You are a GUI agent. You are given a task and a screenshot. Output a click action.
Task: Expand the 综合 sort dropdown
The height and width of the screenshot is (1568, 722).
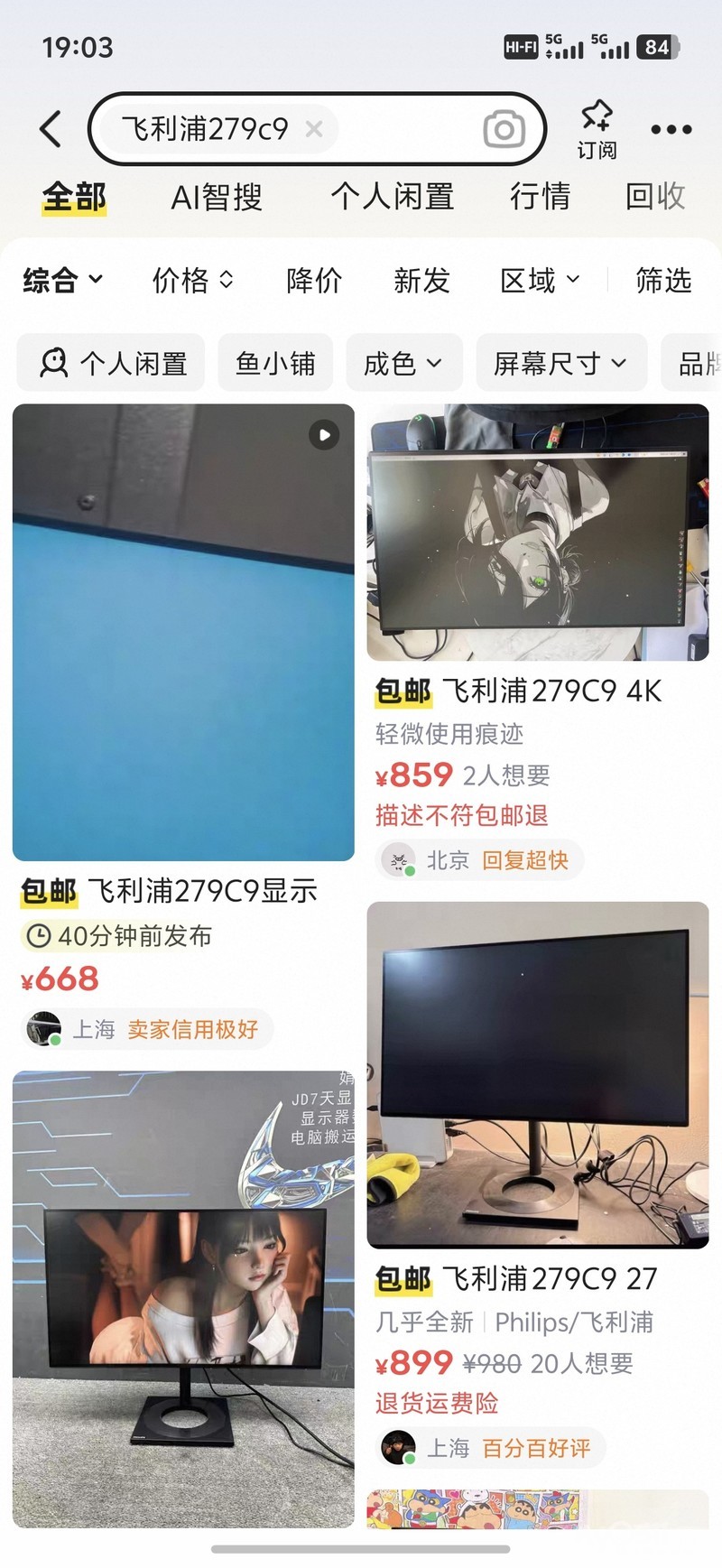62,281
